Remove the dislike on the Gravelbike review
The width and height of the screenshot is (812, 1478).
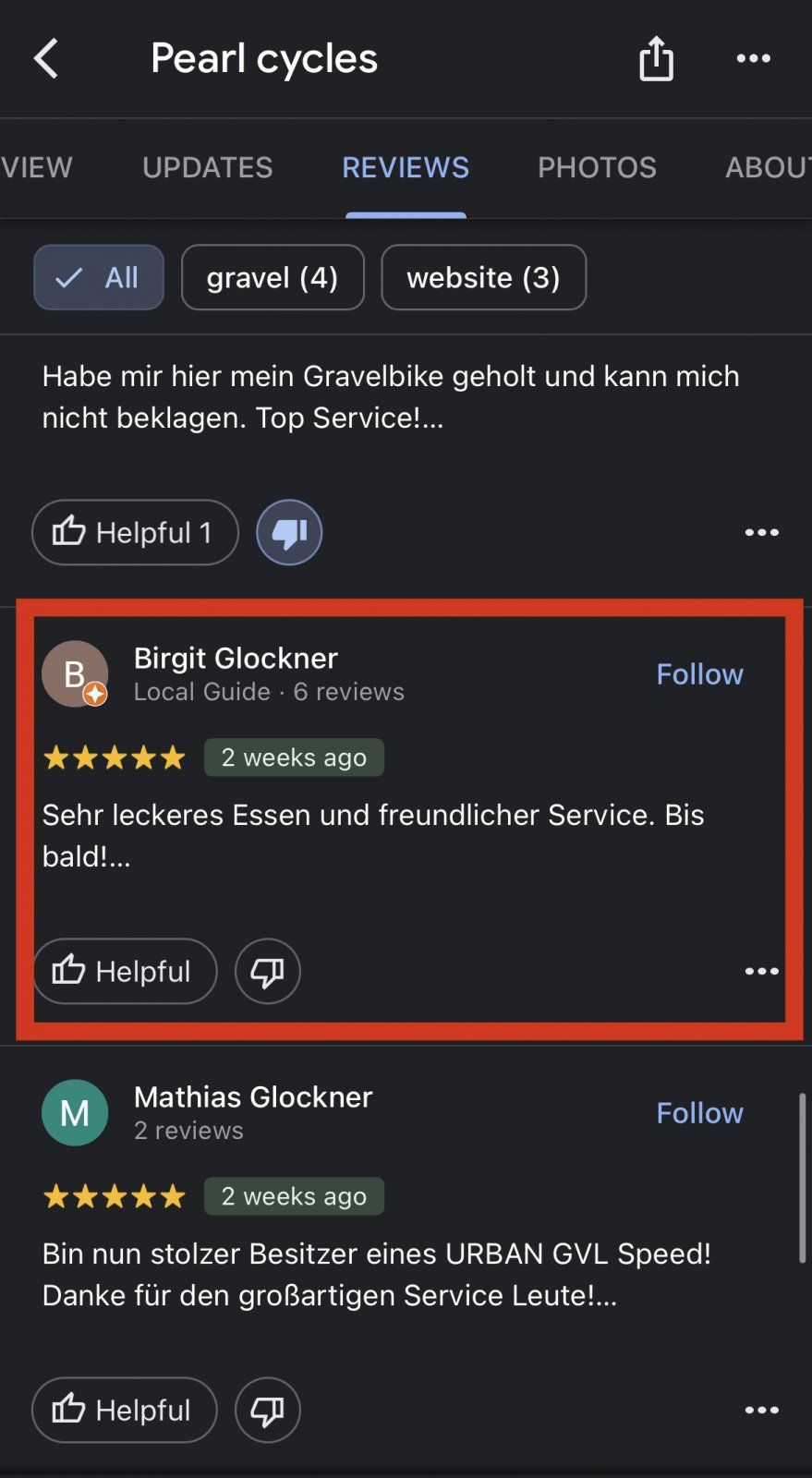(289, 532)
